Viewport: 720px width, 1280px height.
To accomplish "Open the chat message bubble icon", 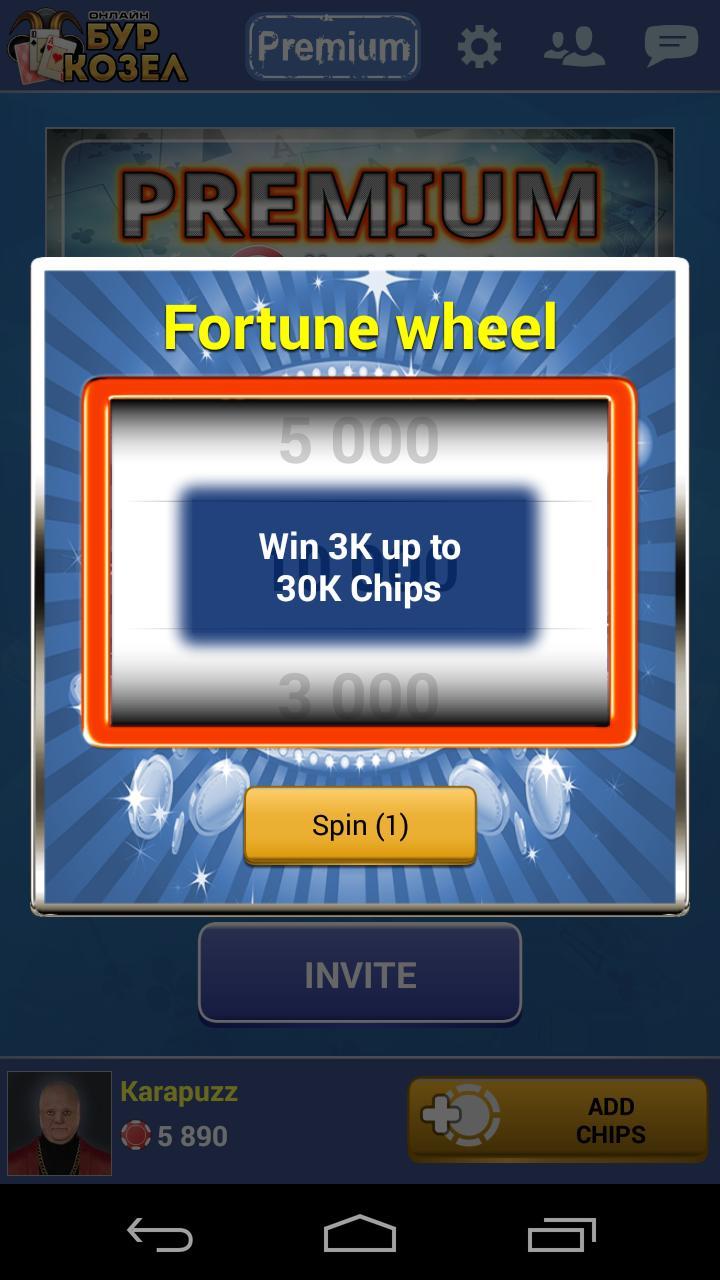I will (672, 45).
